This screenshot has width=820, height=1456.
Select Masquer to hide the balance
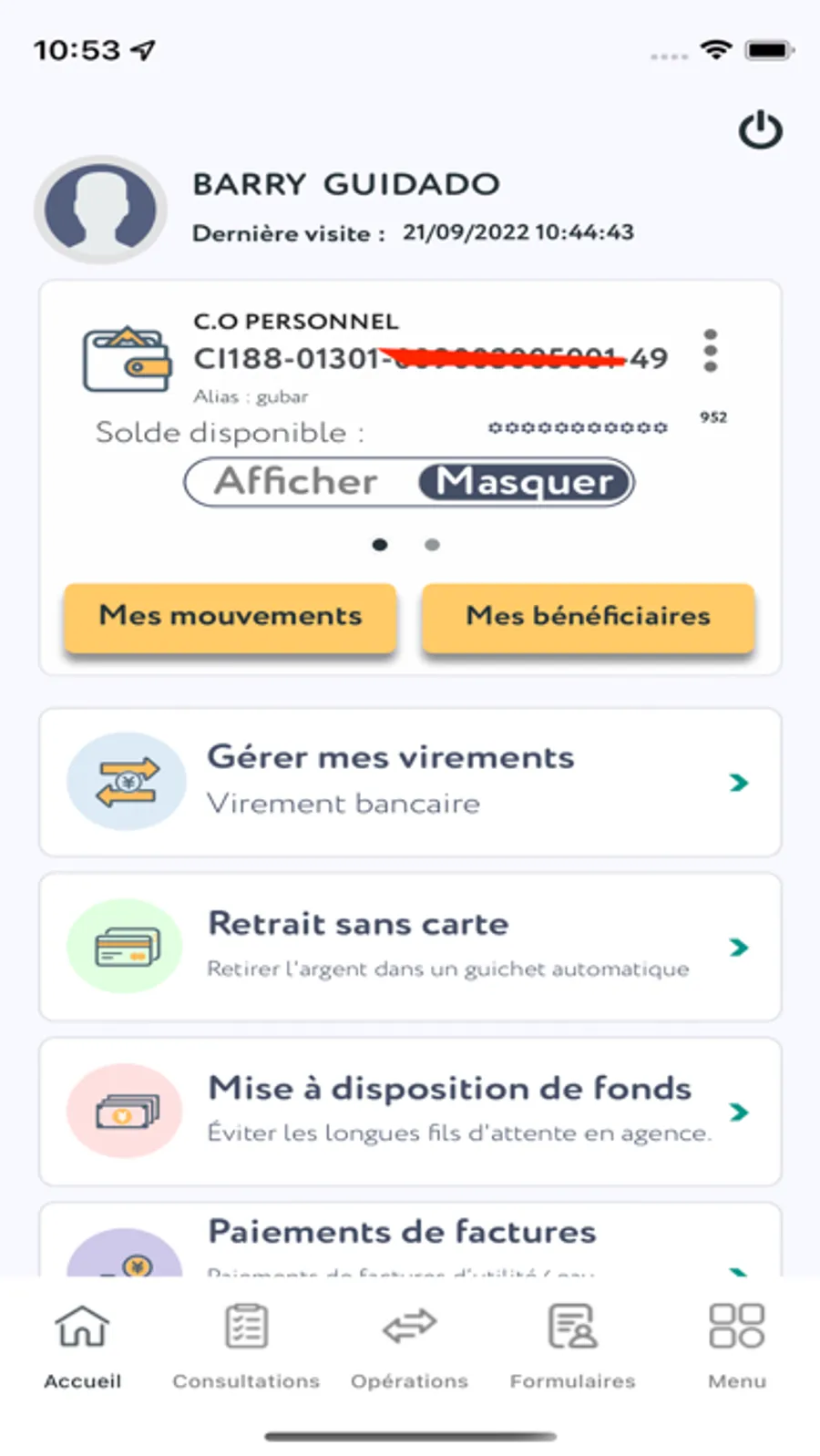(x=526, y=482)
